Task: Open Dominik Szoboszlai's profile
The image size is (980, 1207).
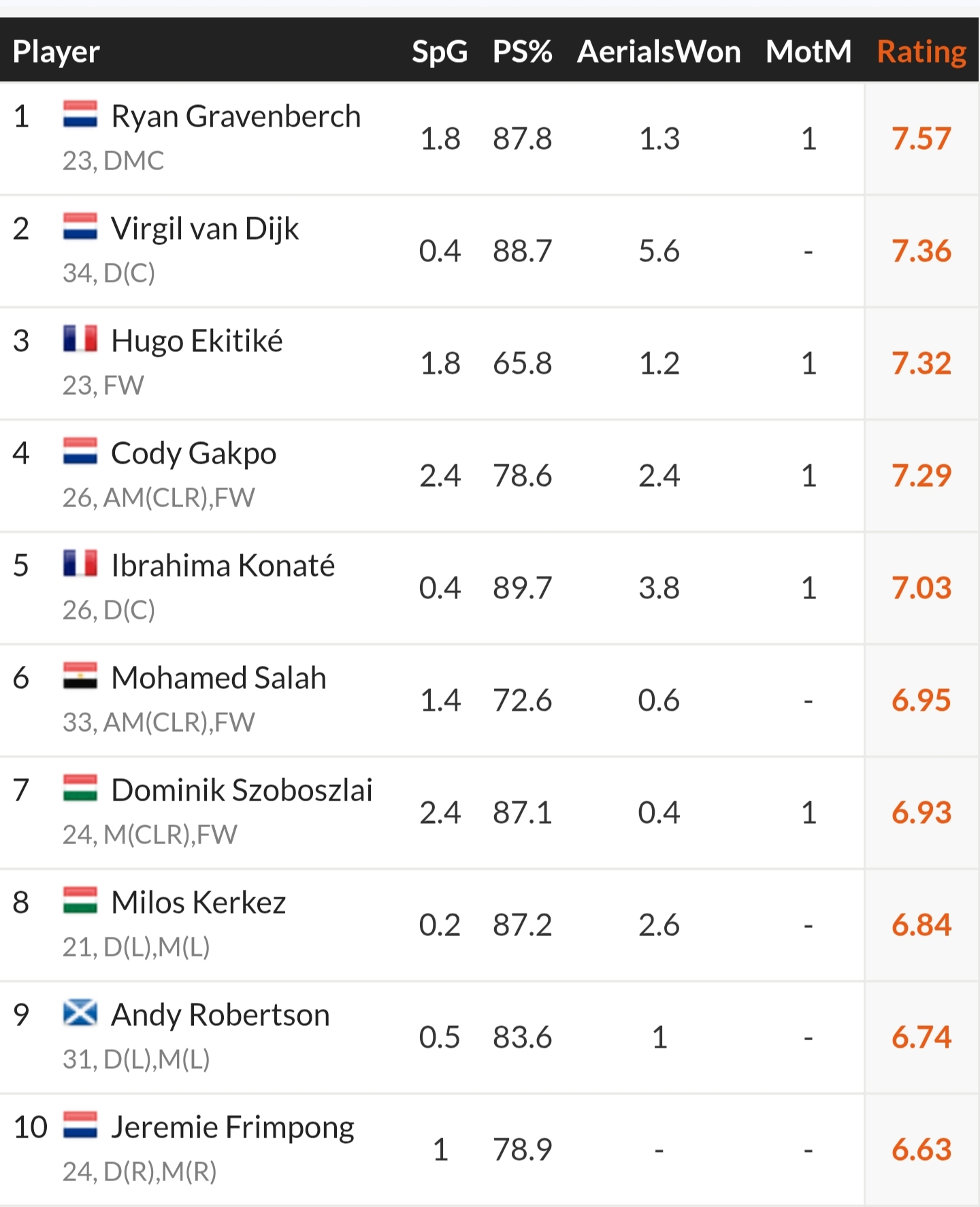Action: (242, 790)
